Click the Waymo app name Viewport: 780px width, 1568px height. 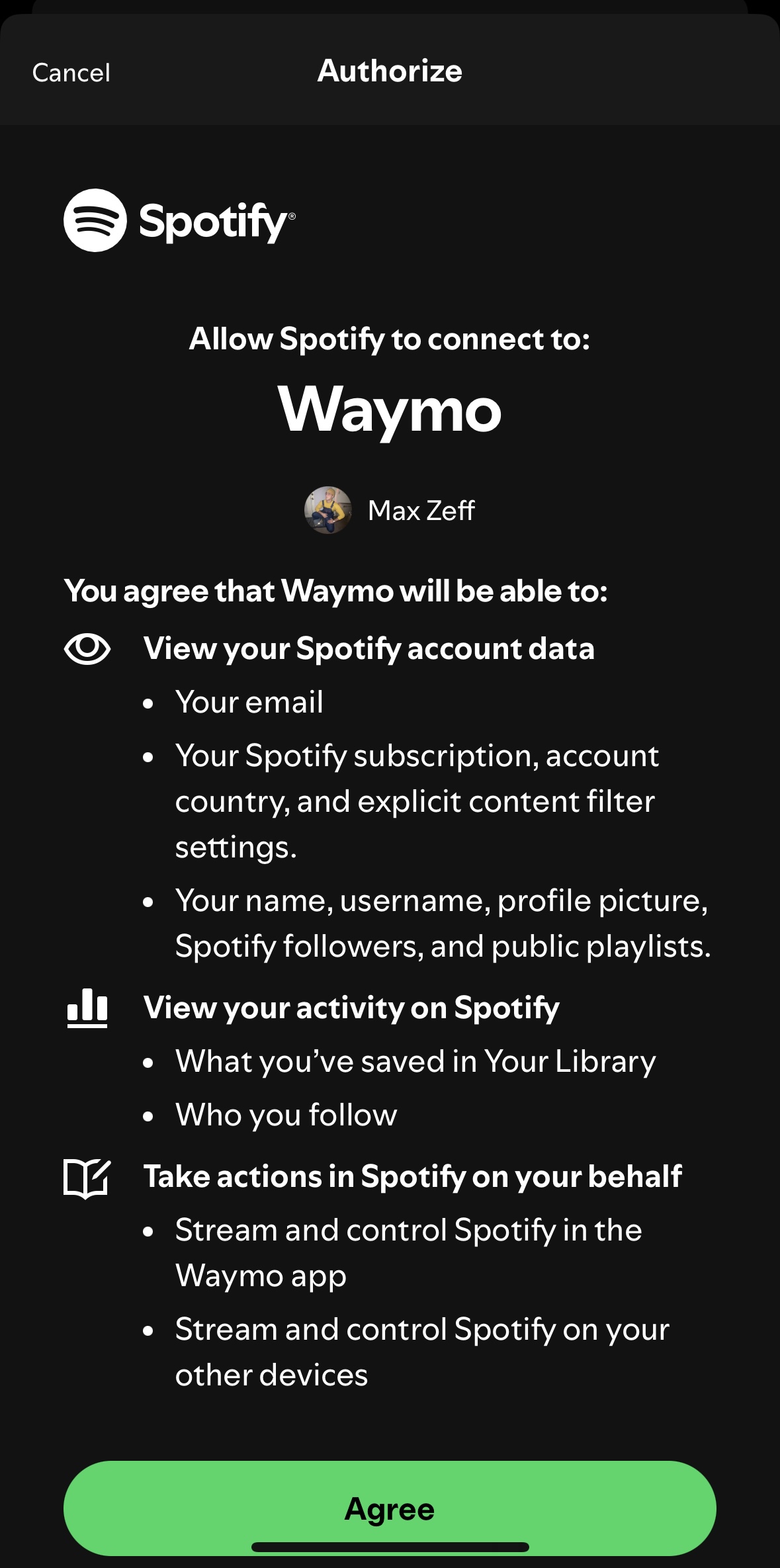(x=390, y=411)
